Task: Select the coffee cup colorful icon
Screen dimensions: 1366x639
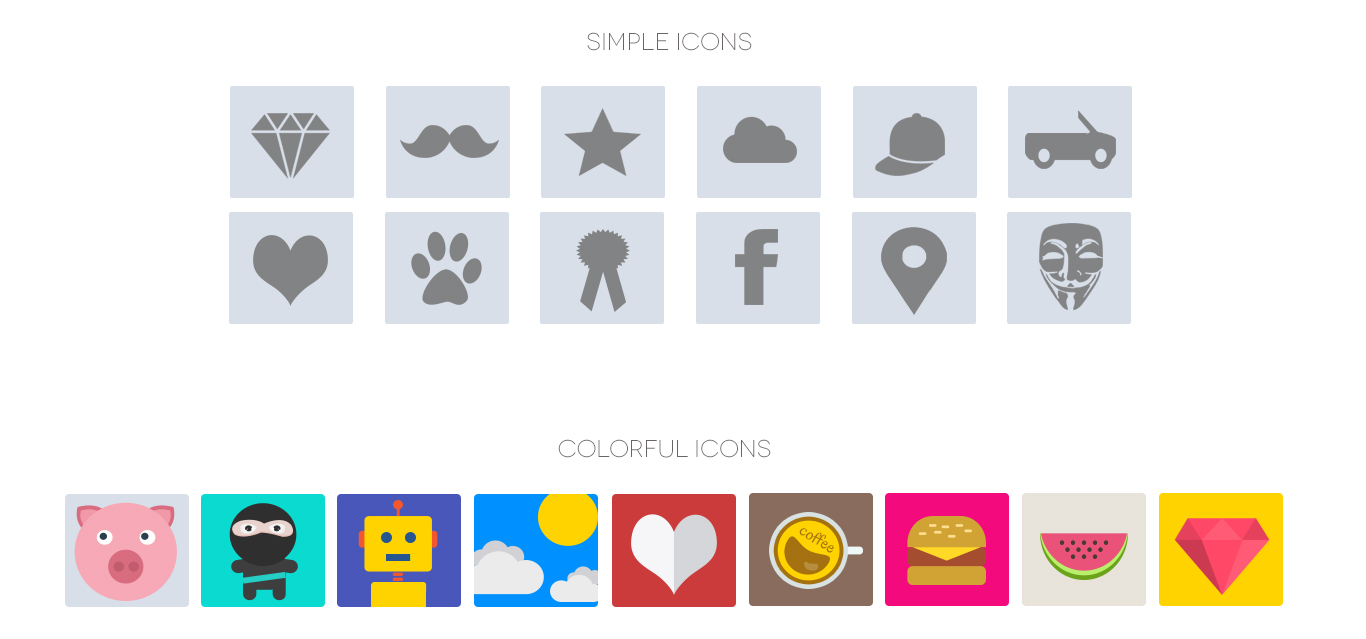Action: tap(810, 549)
